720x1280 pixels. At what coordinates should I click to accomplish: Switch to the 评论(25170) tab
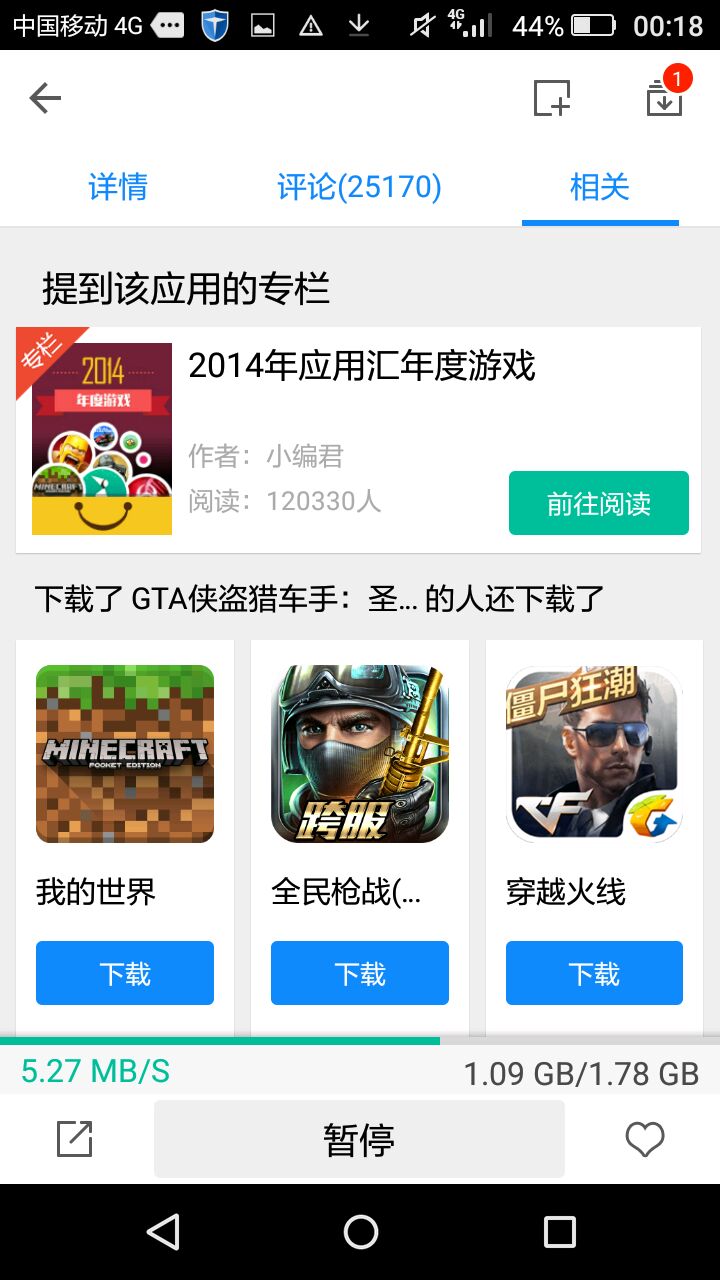359,187
